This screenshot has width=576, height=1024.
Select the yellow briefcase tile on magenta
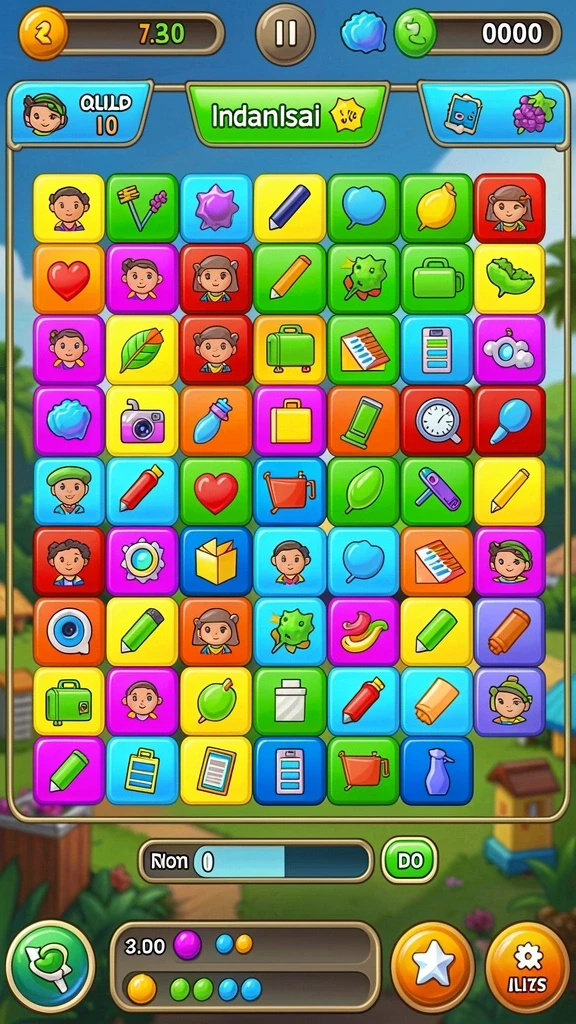[x=290, y=421]
